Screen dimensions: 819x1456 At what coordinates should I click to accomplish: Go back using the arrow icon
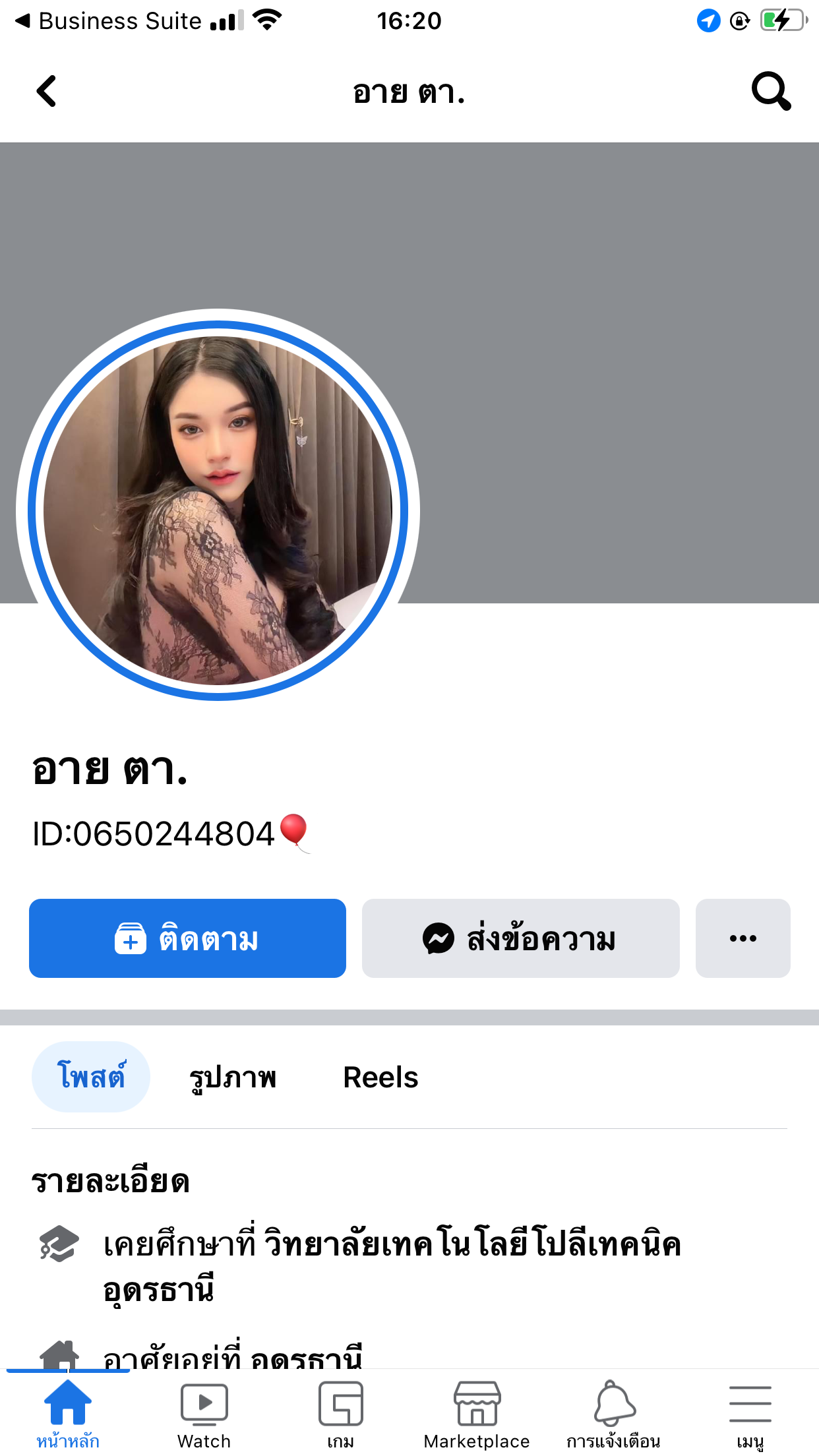click(47, 91)
